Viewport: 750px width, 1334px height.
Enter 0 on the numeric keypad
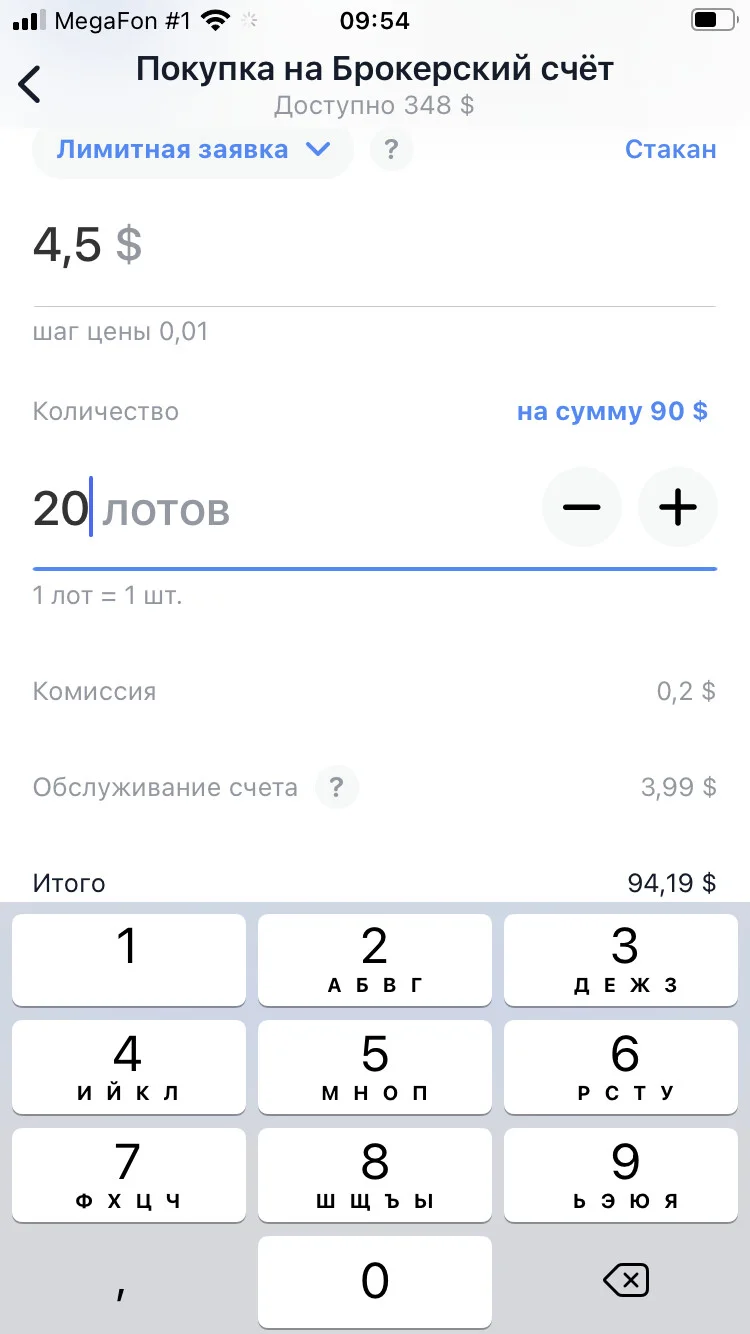pyautogui.click(x=375, y=1282)
